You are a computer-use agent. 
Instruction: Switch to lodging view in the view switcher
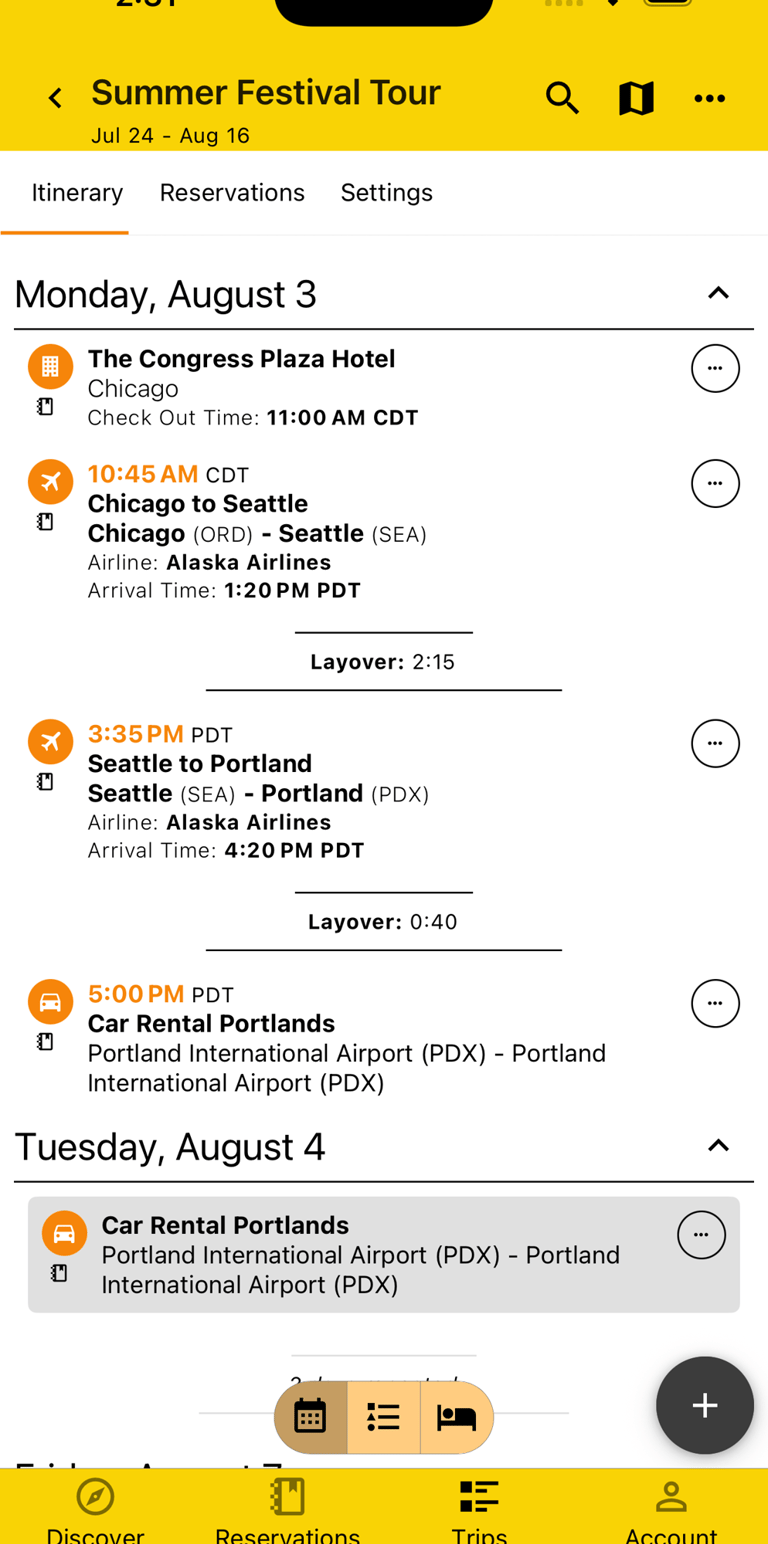456,1417
